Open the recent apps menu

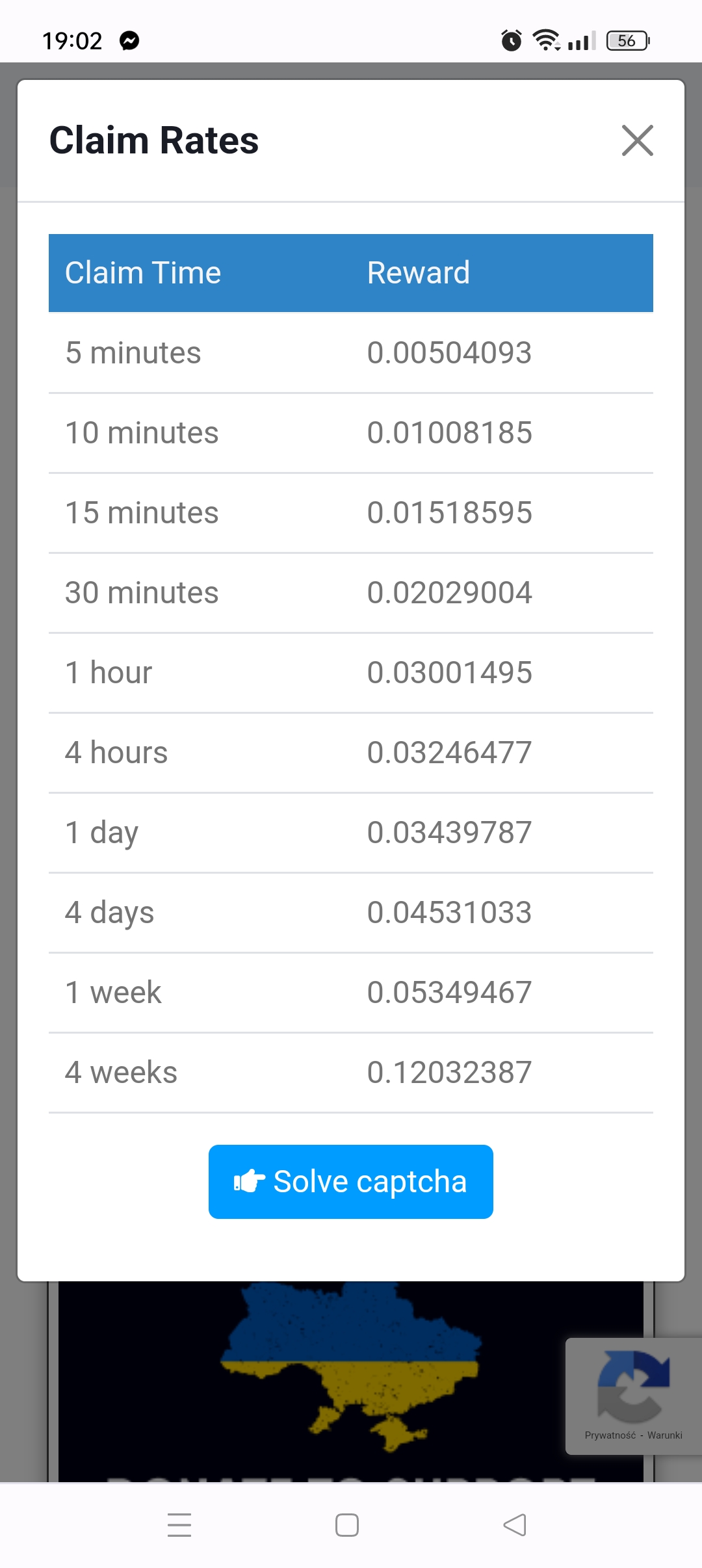[x=179, y=1524]
